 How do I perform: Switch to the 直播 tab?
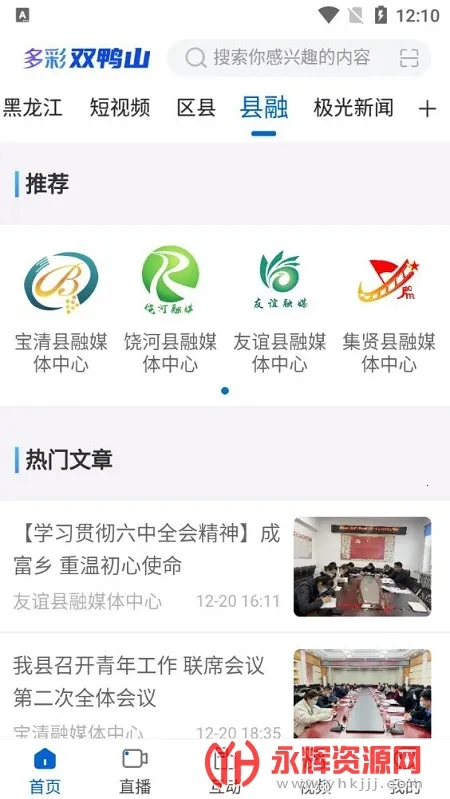135,770
